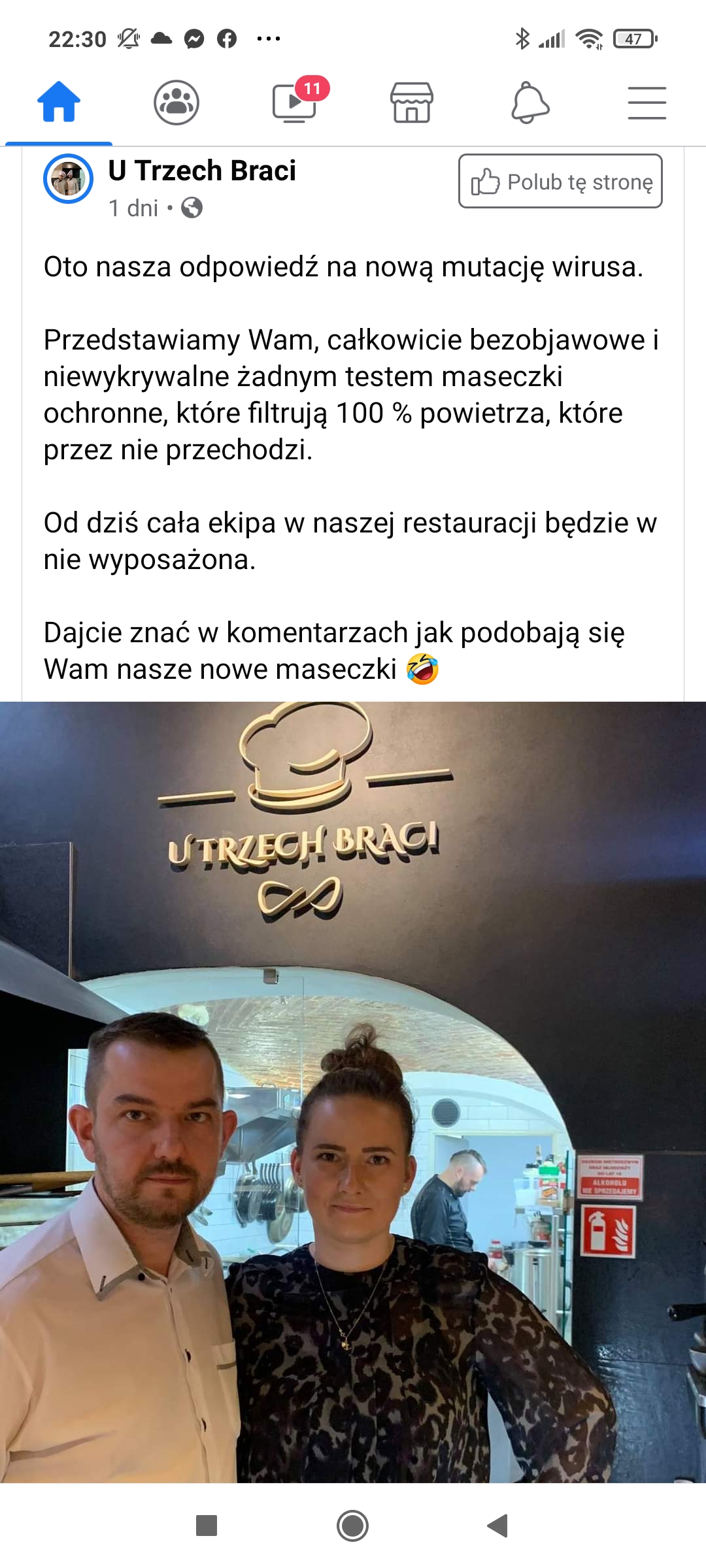Open recent apps with the square button
The height and width of the screenshot is (1568, 706).
[x=207, y=1526]
